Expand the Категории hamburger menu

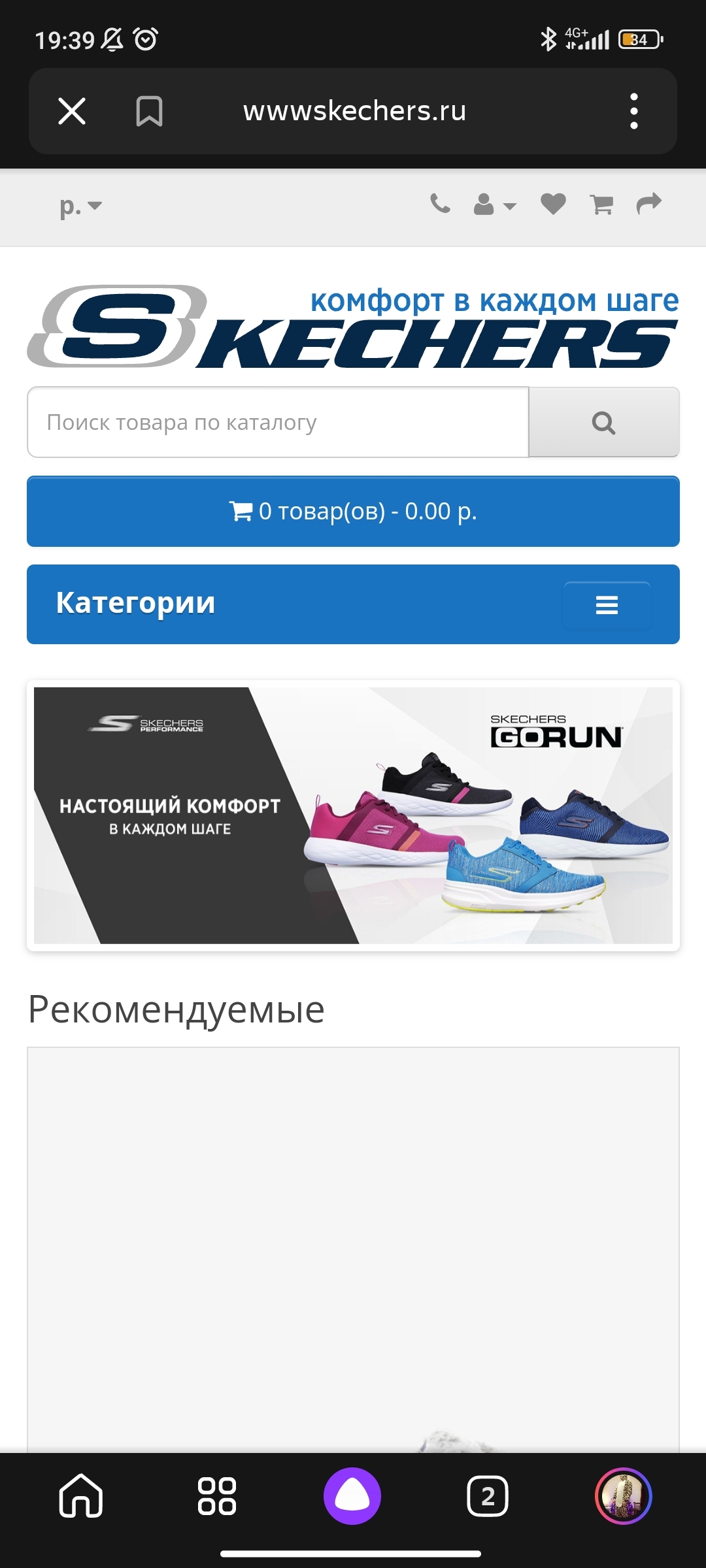(607, 605)
